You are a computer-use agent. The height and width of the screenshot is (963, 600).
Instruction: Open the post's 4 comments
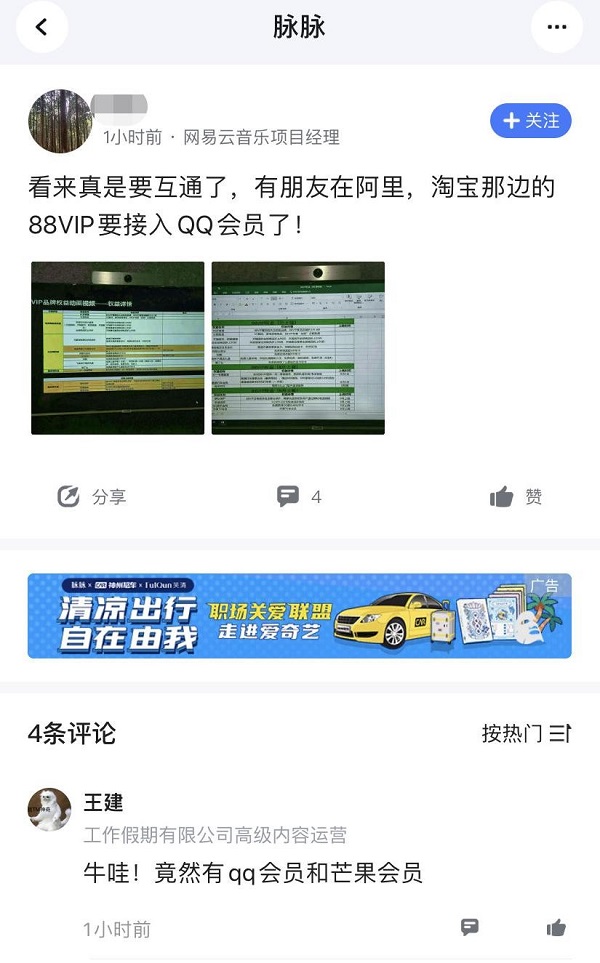pos(299,497)
